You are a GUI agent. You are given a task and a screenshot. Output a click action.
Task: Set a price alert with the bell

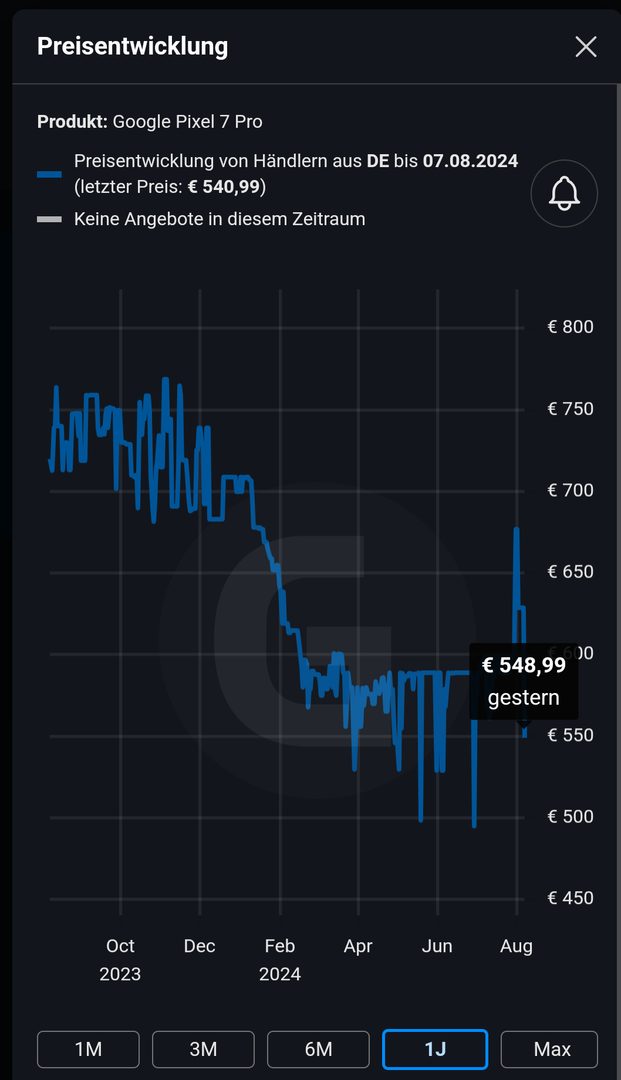[564, 192]
